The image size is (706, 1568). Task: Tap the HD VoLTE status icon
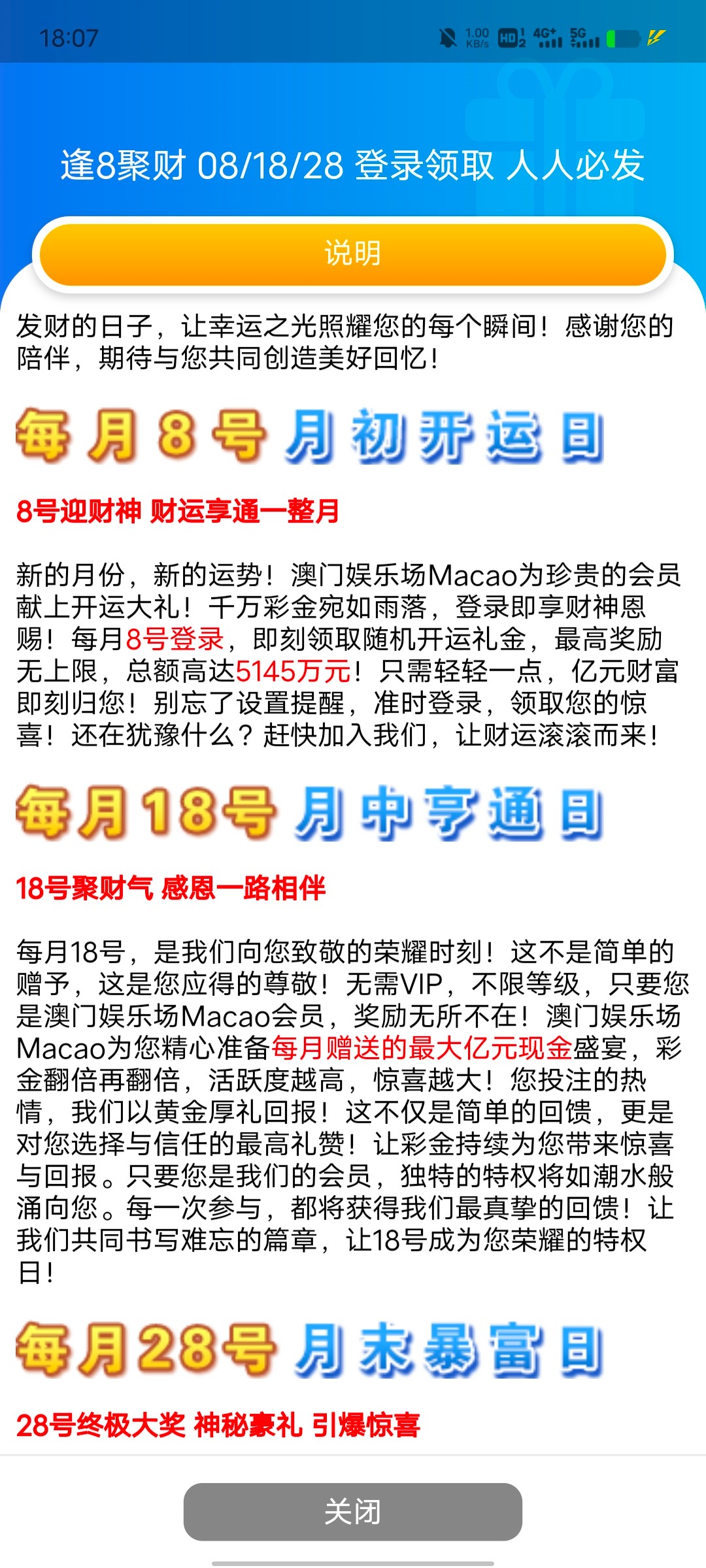507,39
